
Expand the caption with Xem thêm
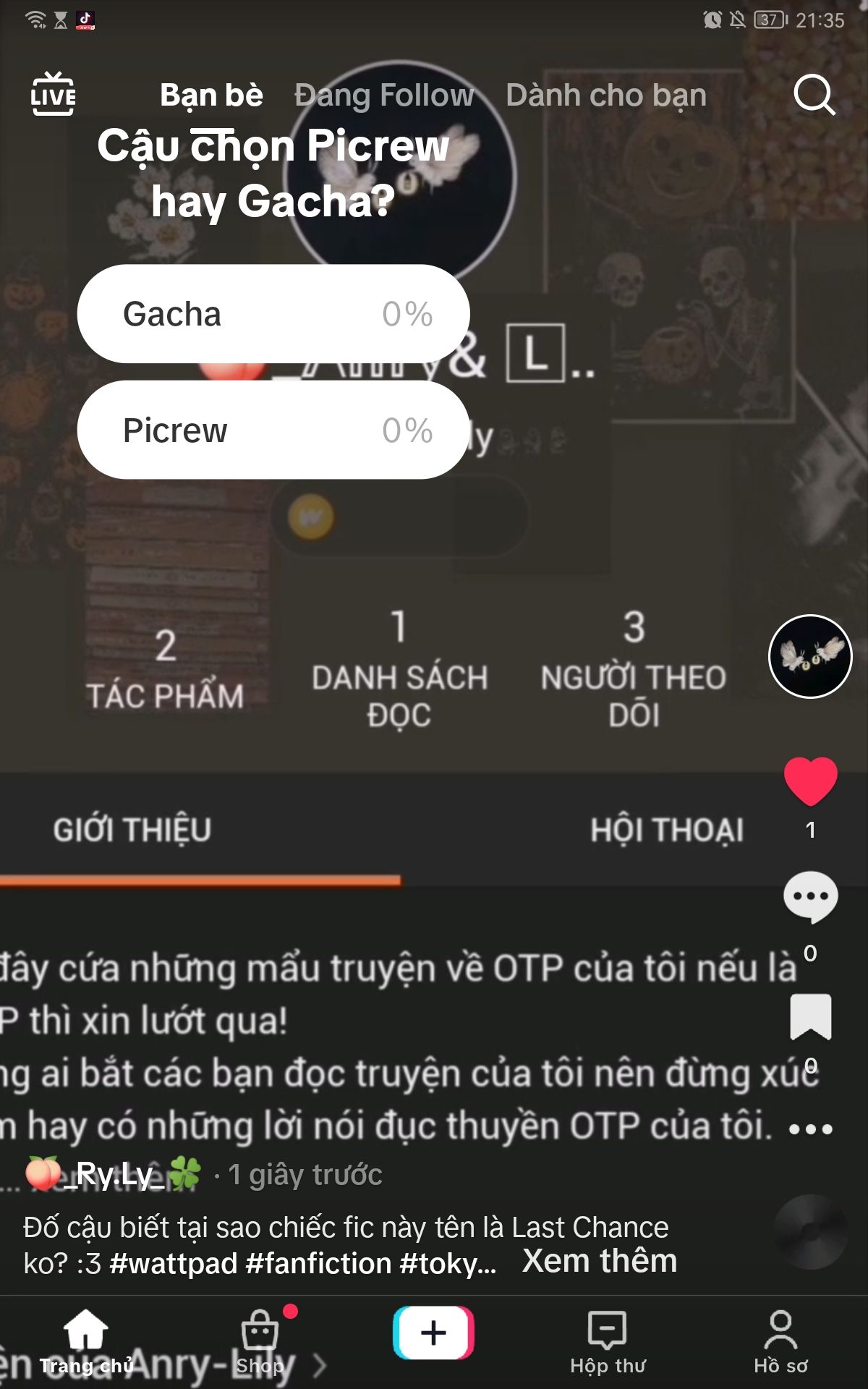coord(600,1261)
